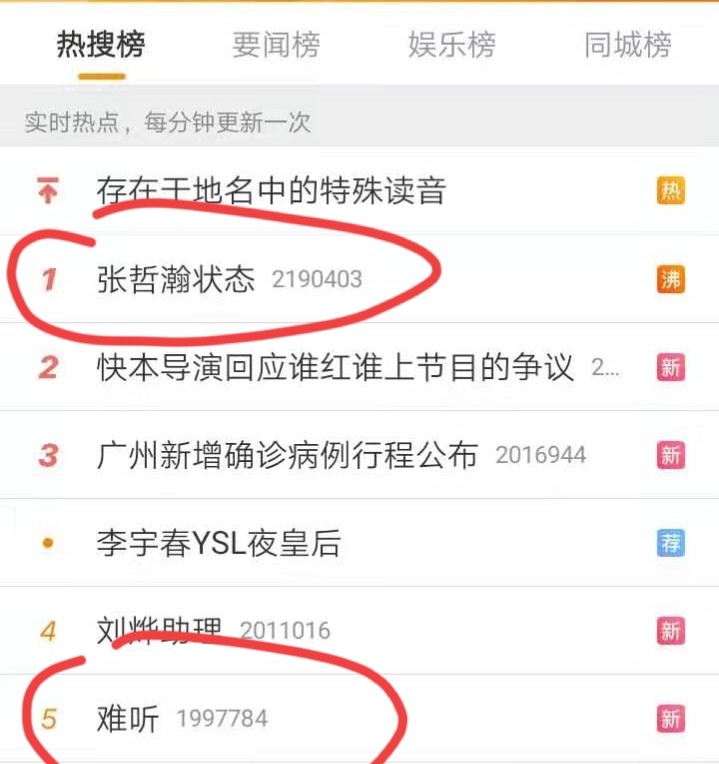This screenshot has width=719, height=764.
Task: Switch to the 要闻榜 tab
Action: tap(276, 45)
